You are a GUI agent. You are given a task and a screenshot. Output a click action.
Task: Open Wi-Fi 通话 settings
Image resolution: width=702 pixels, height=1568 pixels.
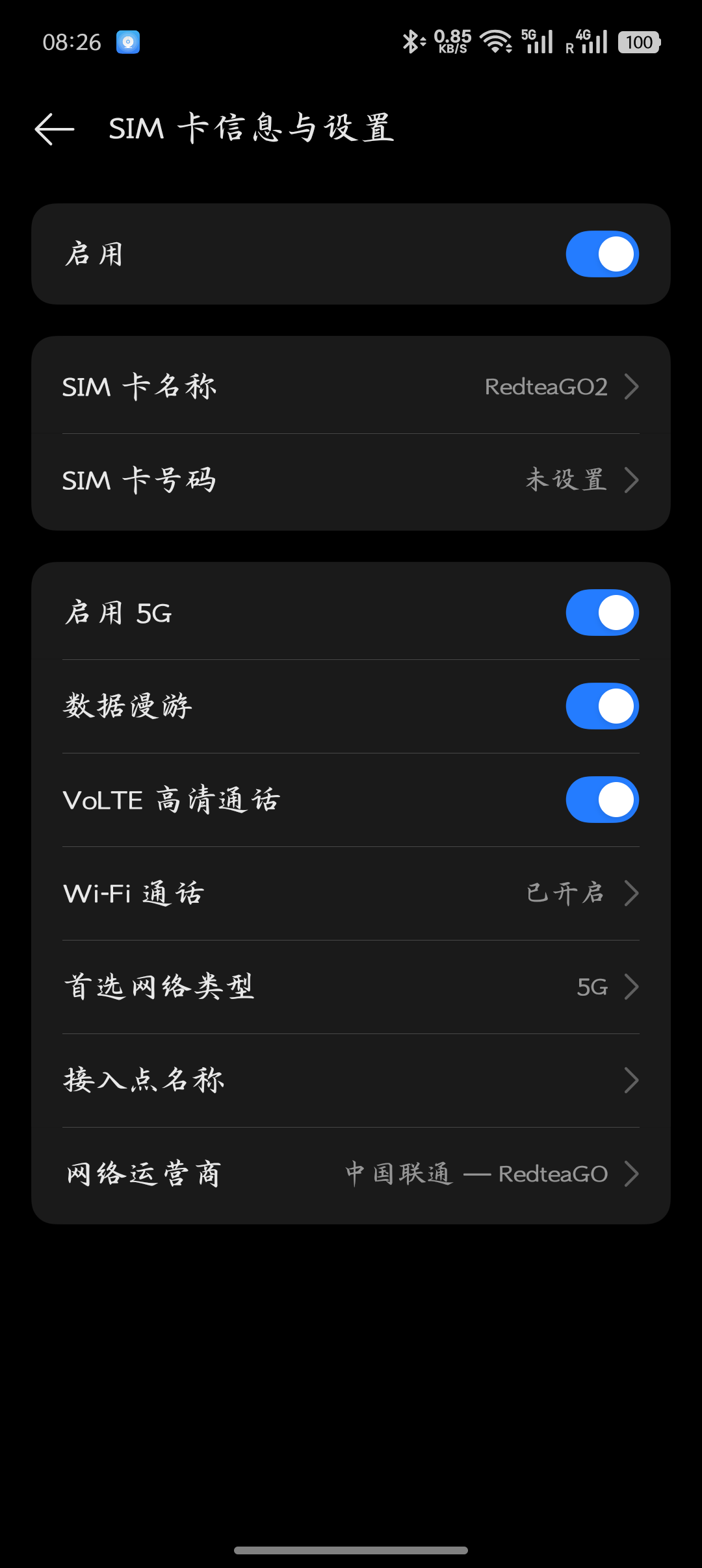(351, 893)
